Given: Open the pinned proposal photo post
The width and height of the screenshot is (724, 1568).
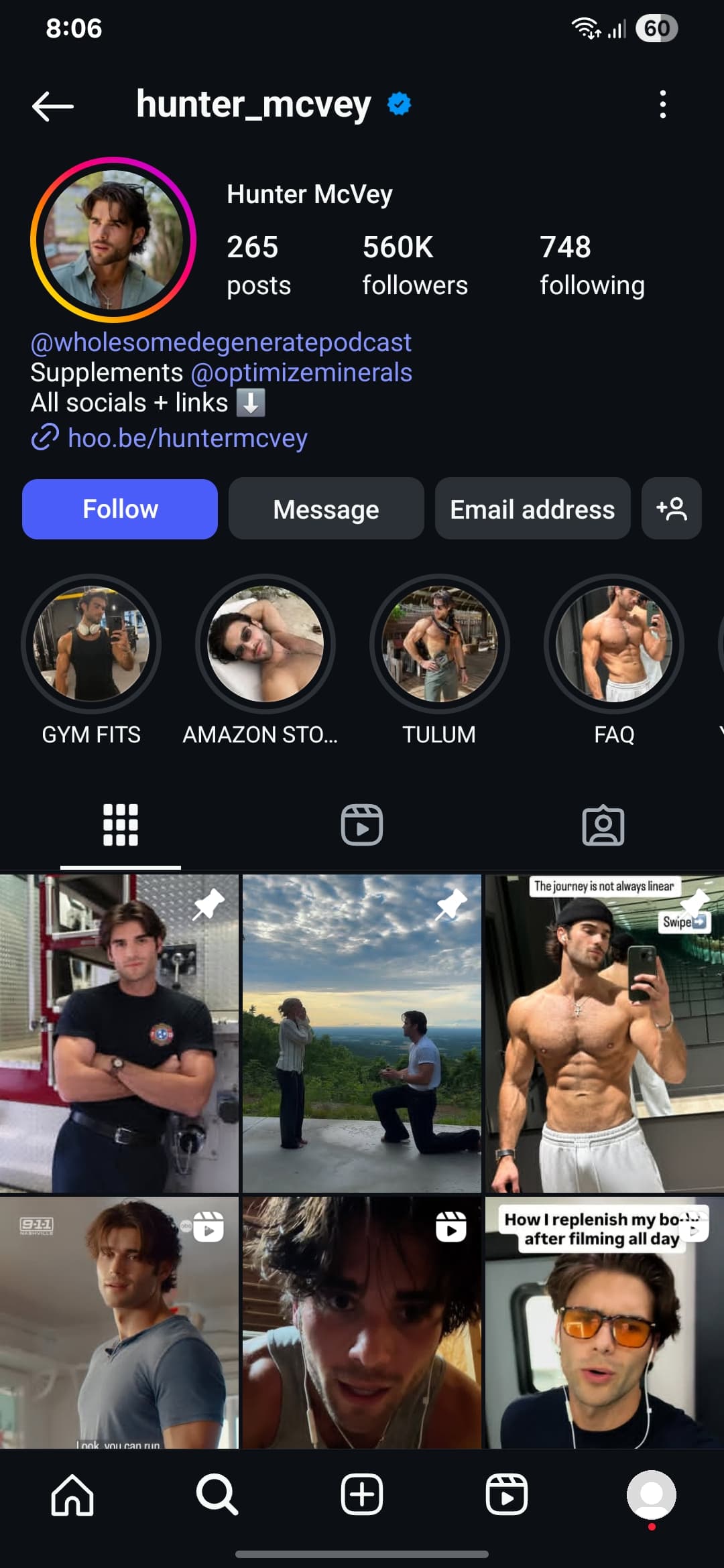Looking at the screenshot, I should (x=361, y=1033).
